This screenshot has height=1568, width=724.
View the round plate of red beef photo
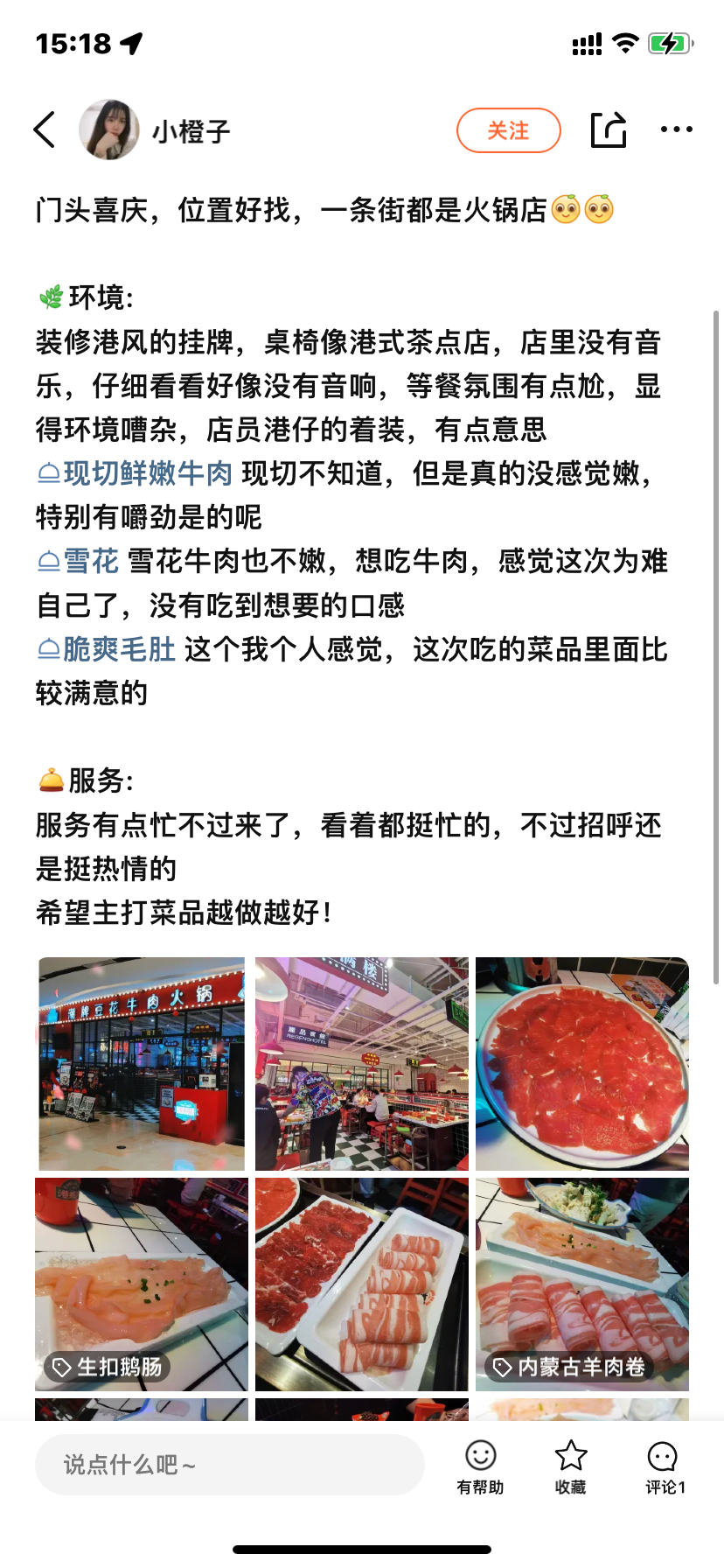tap(582, 1064)
